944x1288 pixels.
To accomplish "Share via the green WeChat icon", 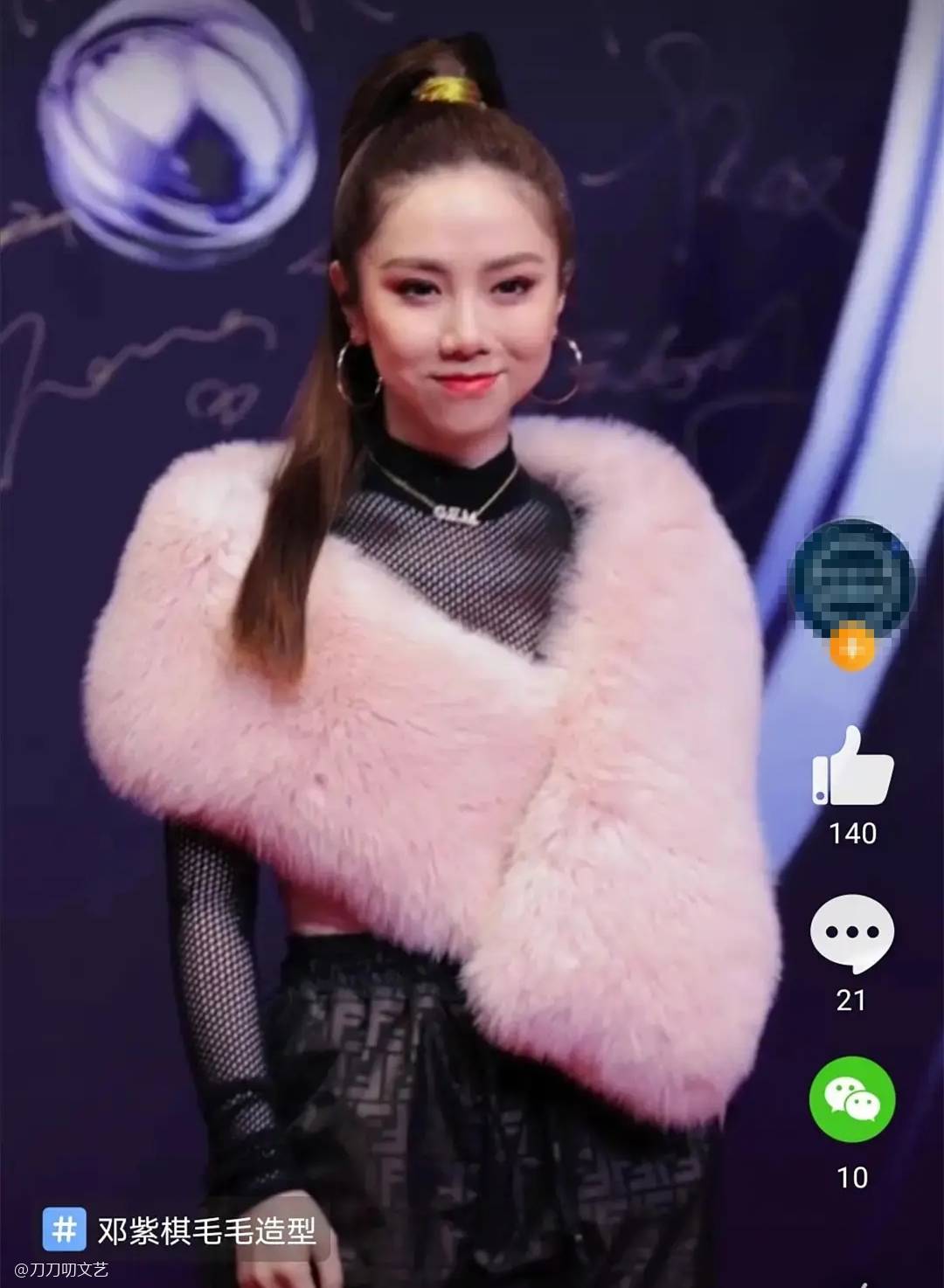I will (852, 1100).
